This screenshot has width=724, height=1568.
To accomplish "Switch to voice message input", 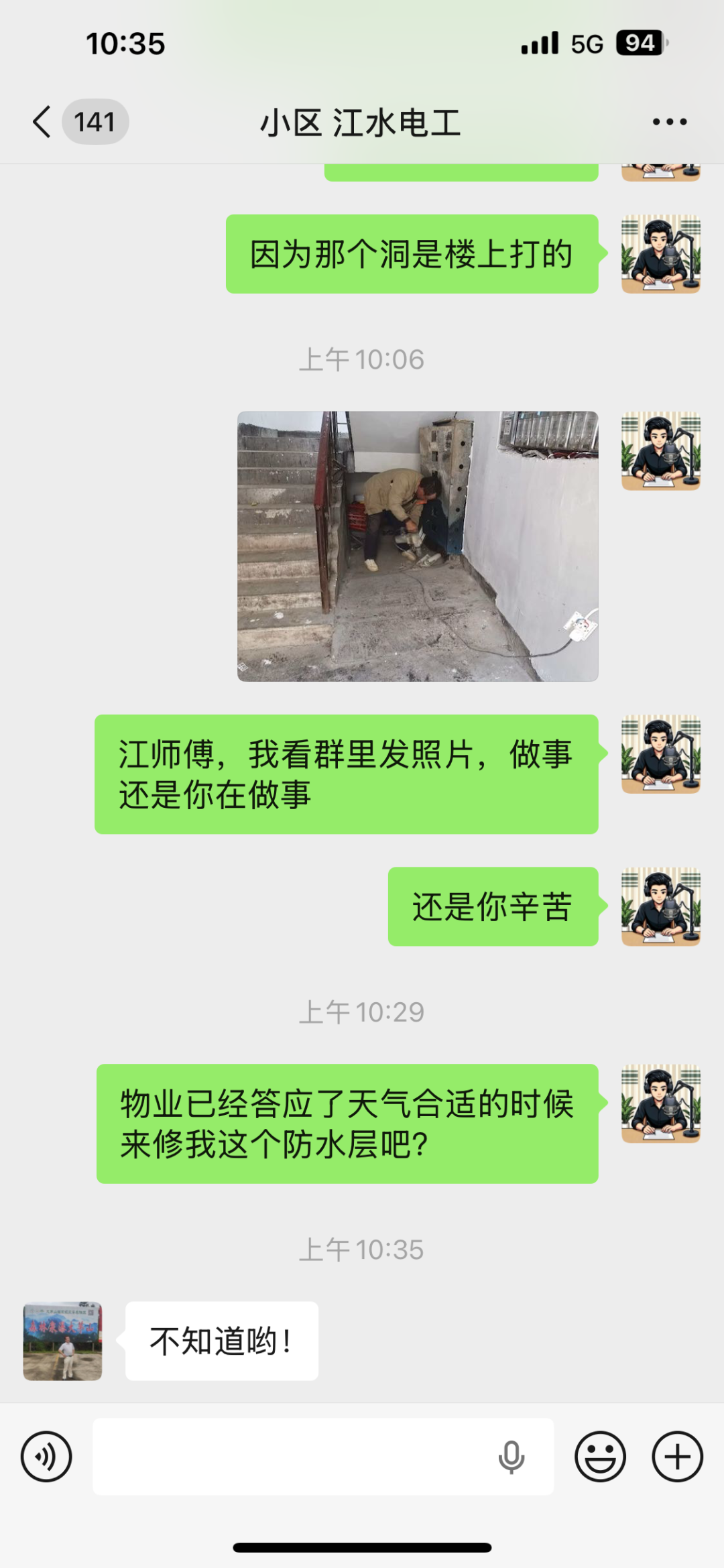I will click(x=46, y=1456).
